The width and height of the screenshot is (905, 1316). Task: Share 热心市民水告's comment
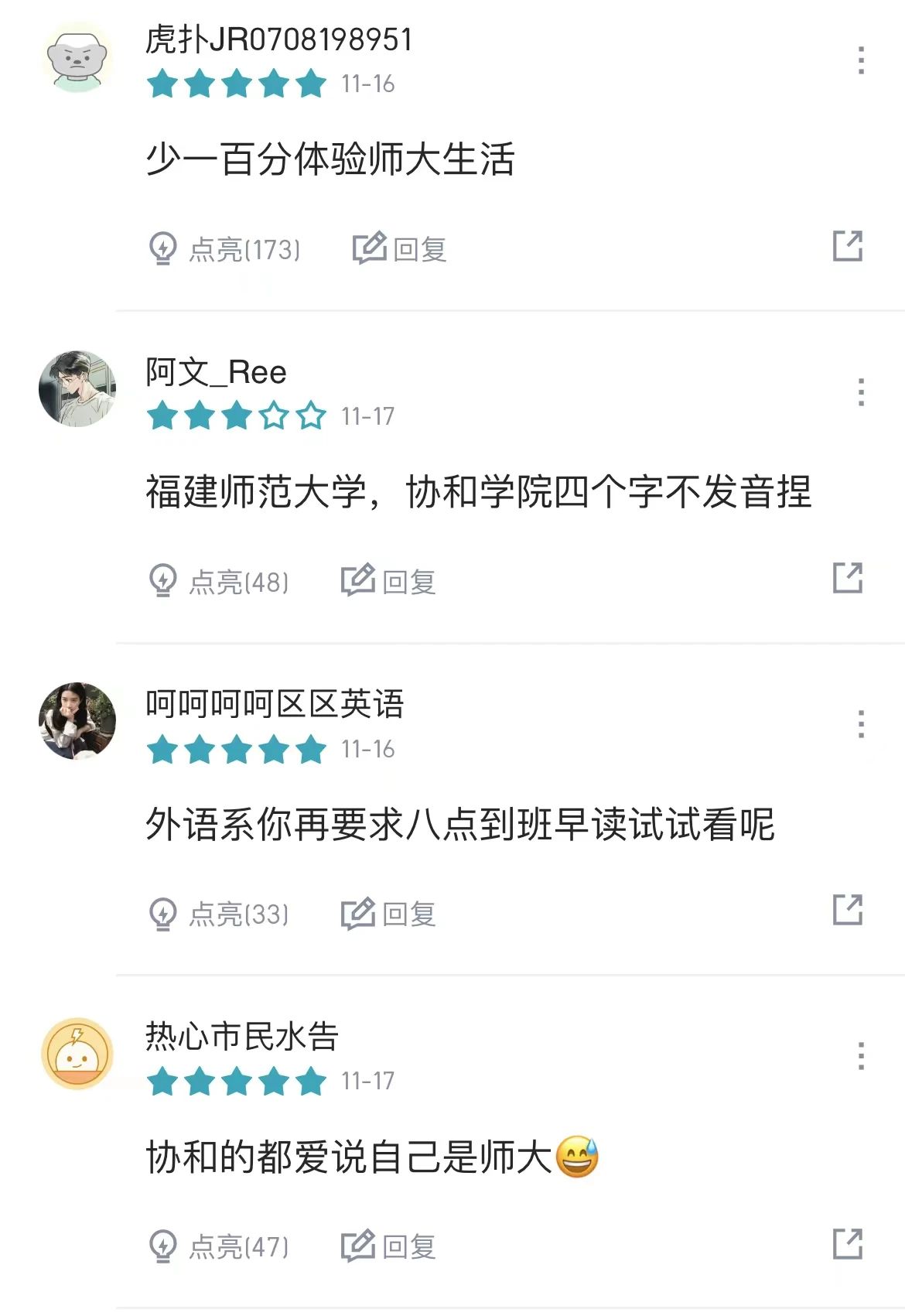click(x=847, y=1243)
